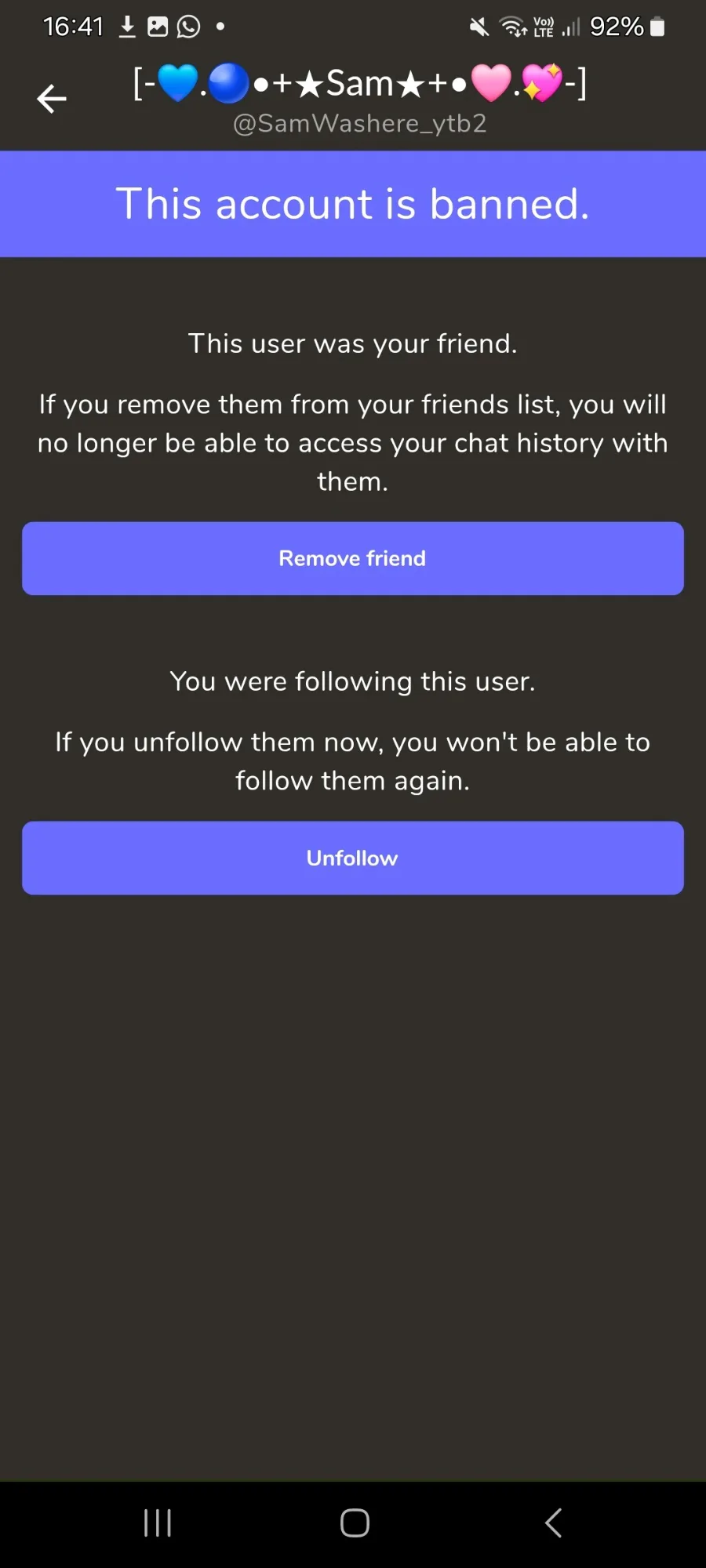Go to the home screen
The height and width of the screenshot is (1568, 706).
355,1523
